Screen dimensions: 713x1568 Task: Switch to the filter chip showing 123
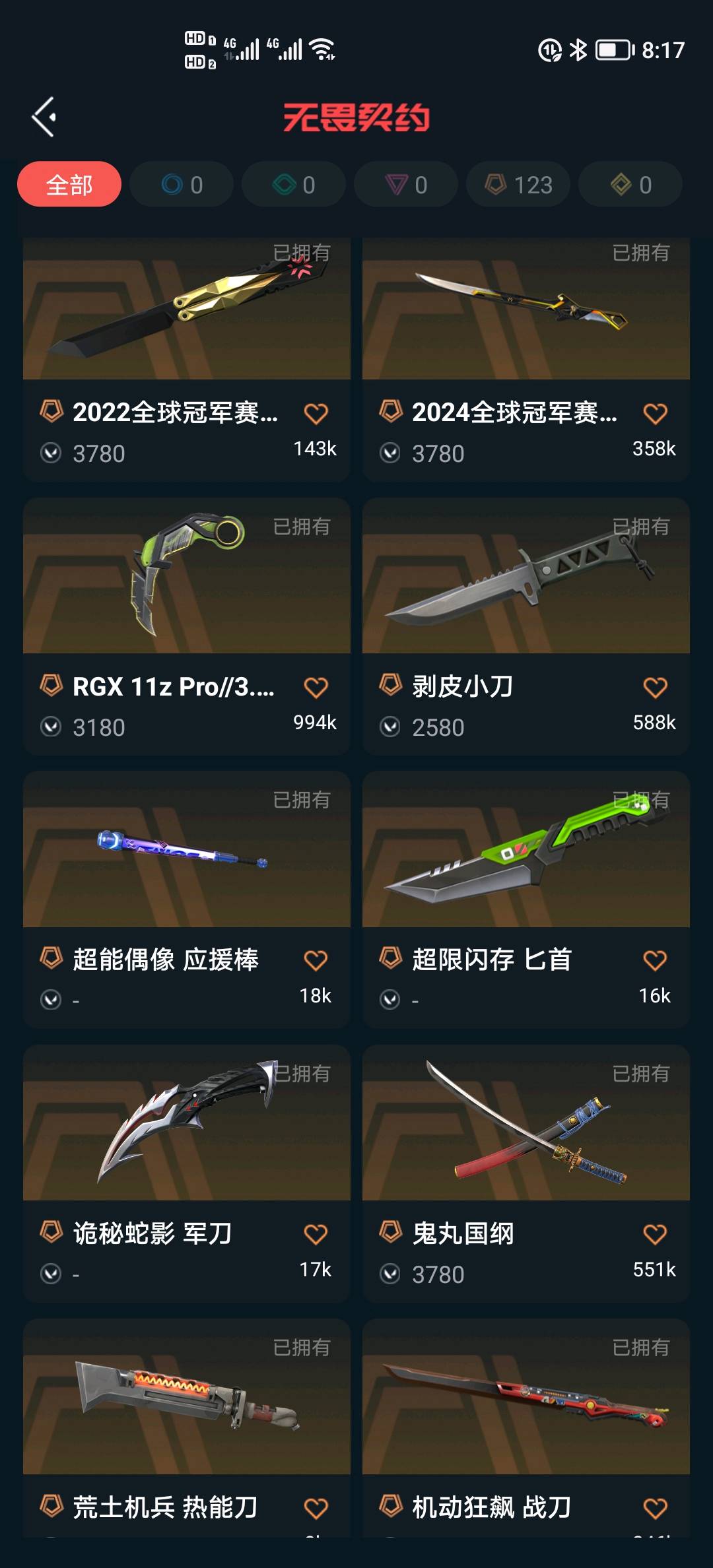tap(518, 185)
